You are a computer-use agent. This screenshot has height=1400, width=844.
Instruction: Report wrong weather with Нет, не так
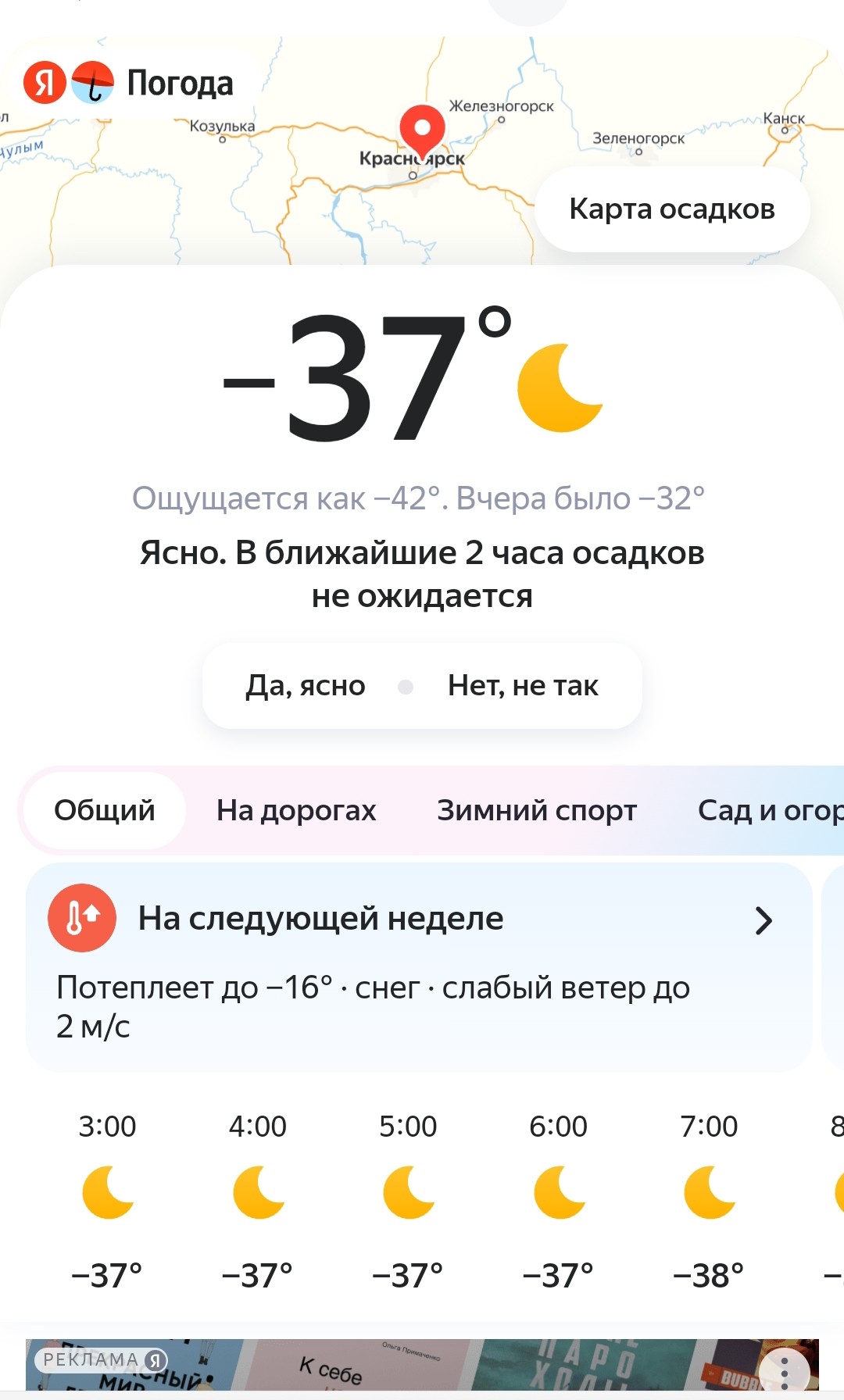(523, 686)
